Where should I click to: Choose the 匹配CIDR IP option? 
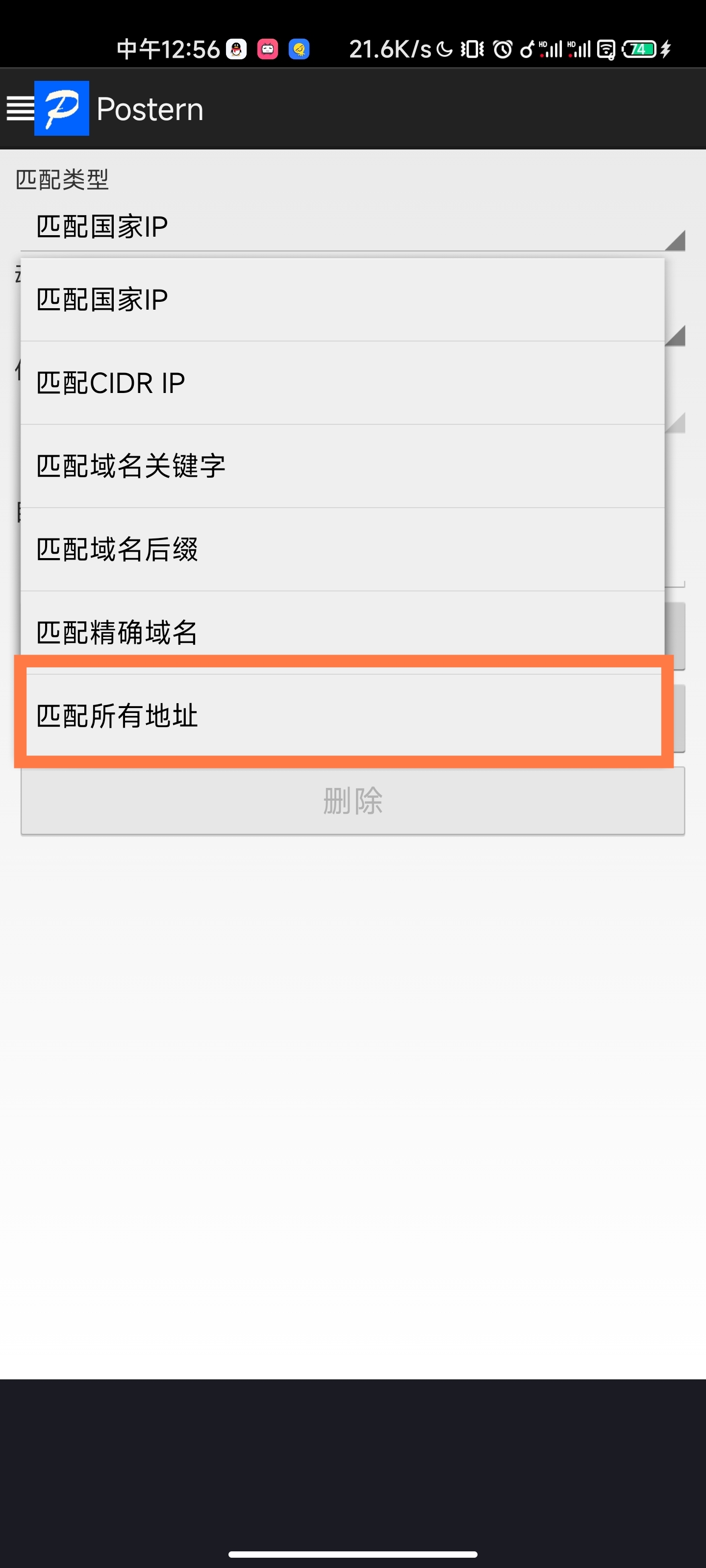[x=341, y=383]
